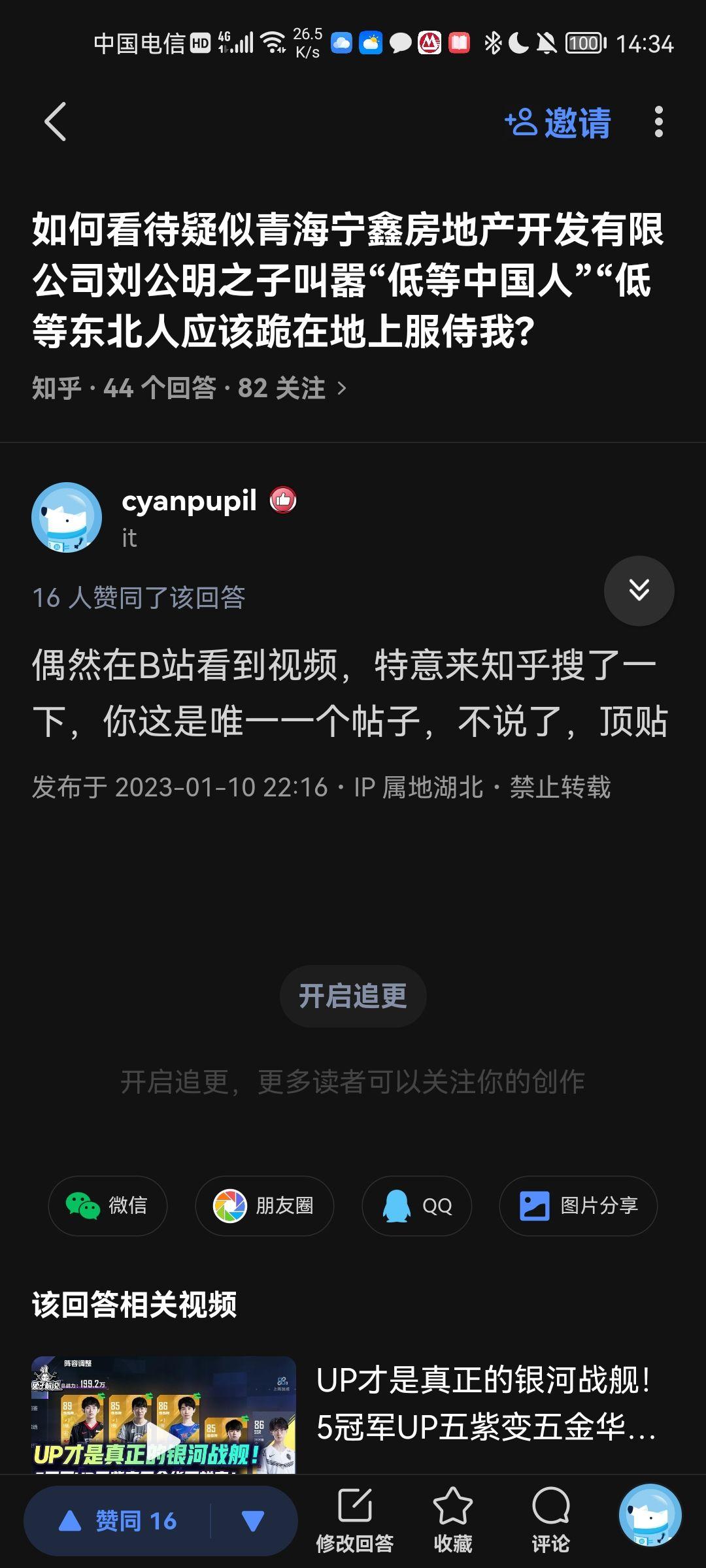The width and height of the screenshot is (706, 1568).
Task: Share the answer to 微信
Action: [108, 1205]
